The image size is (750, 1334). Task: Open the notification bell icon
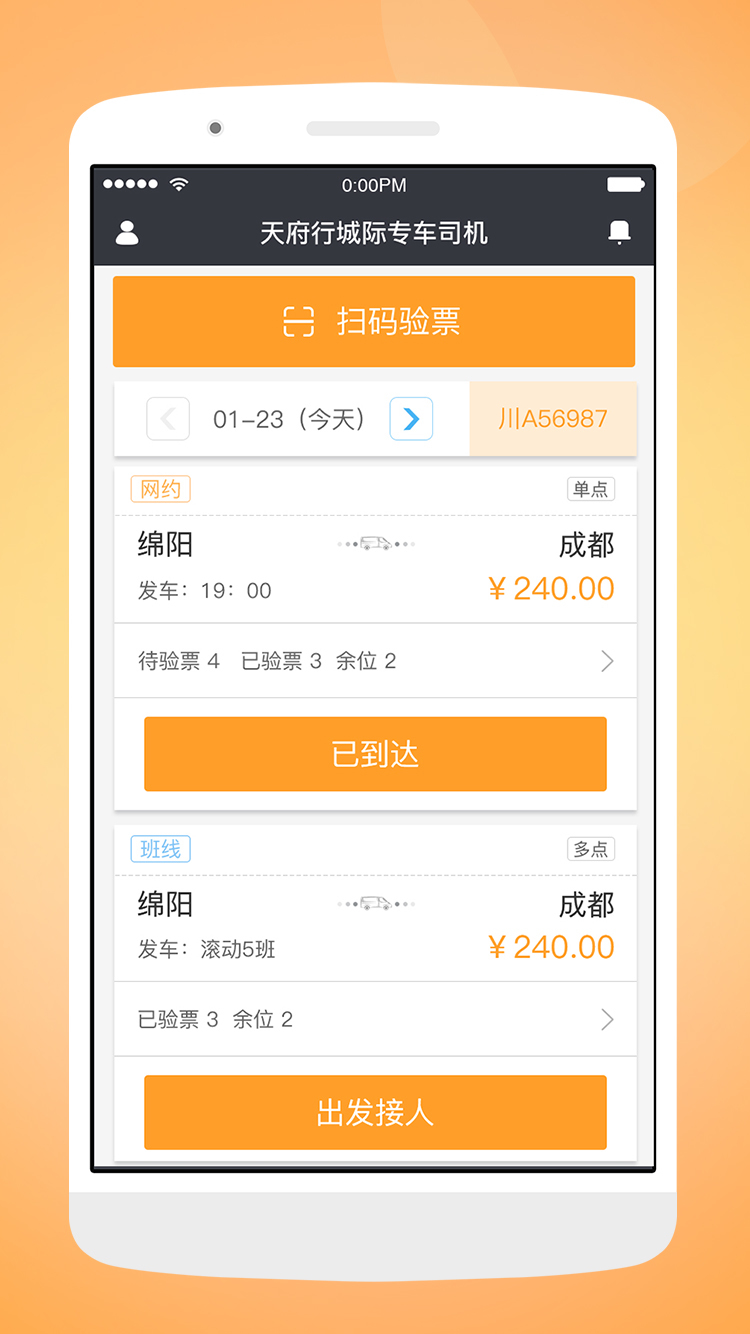click(x=618, y=232)
